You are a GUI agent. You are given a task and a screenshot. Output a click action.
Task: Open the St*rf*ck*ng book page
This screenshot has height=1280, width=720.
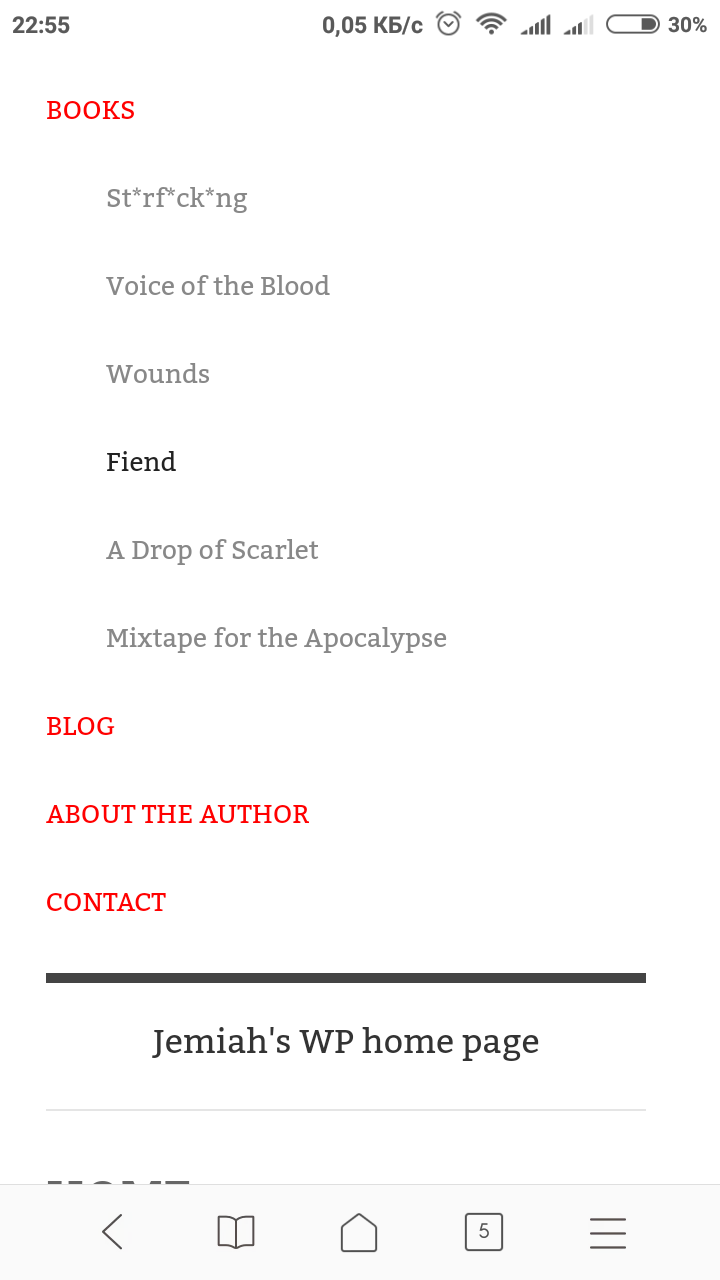pos(177,198)
